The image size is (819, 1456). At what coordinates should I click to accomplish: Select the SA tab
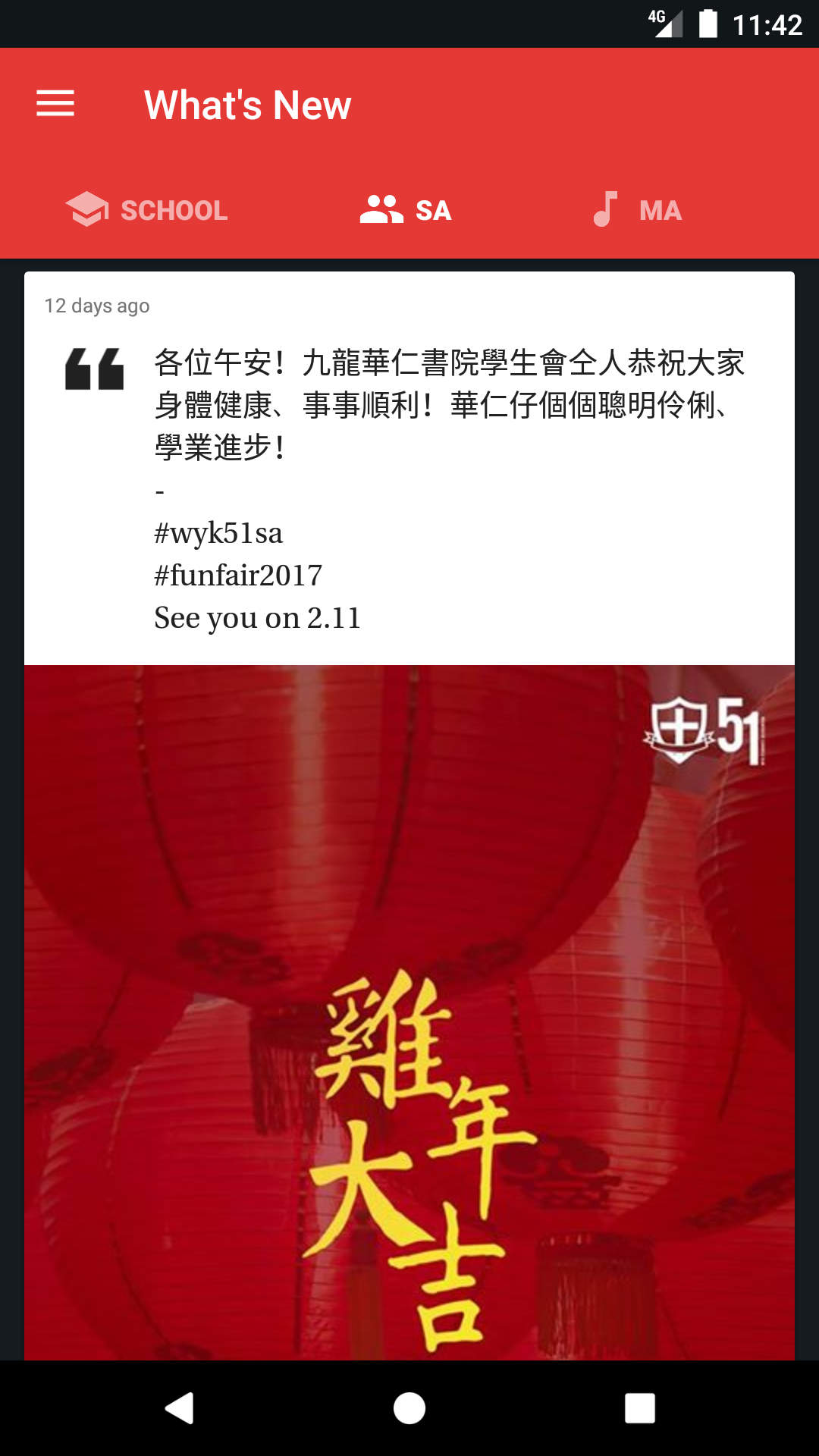pos(406,210)
